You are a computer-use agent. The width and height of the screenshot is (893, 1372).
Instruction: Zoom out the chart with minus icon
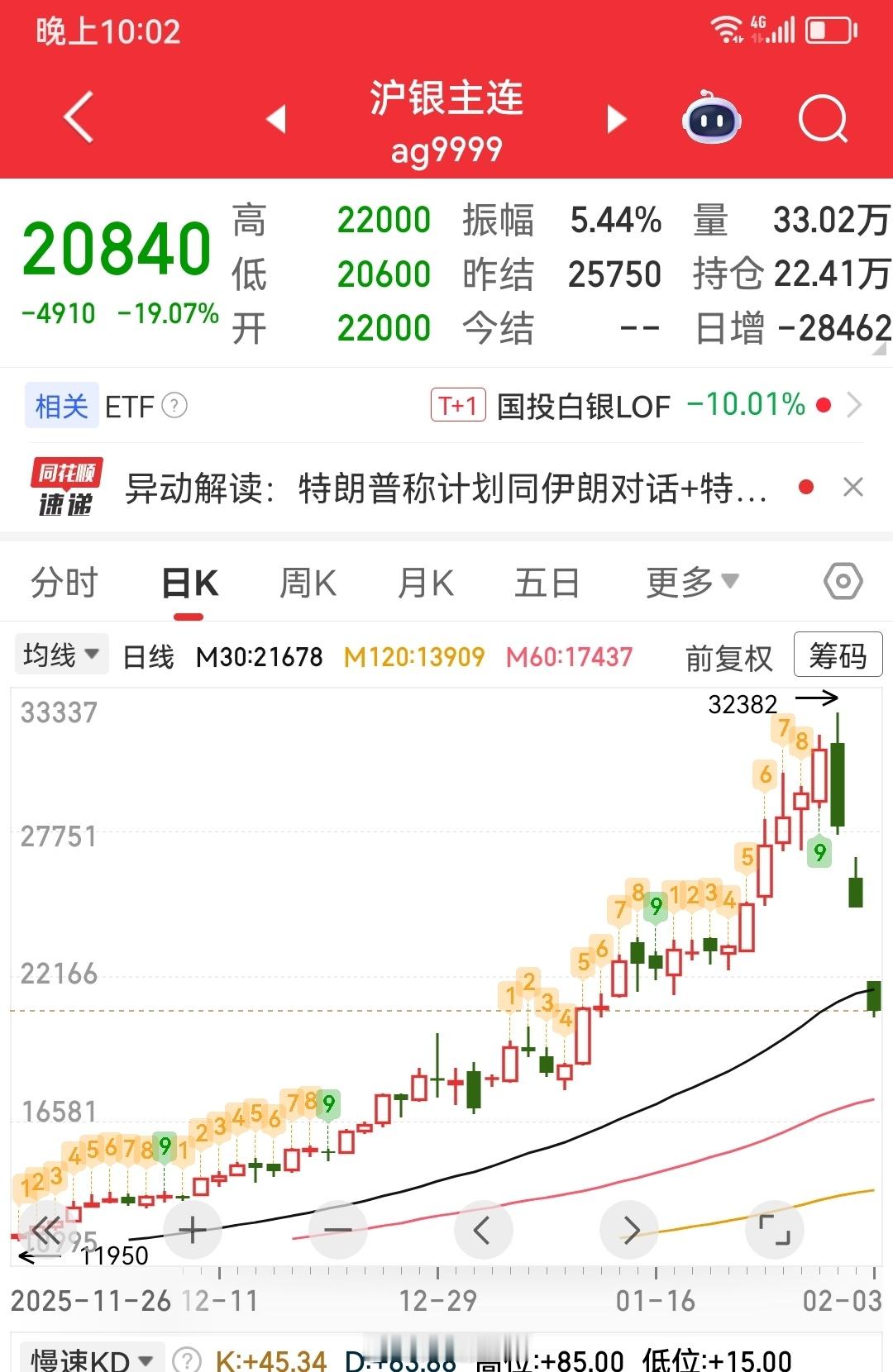tap(338, 1229)
